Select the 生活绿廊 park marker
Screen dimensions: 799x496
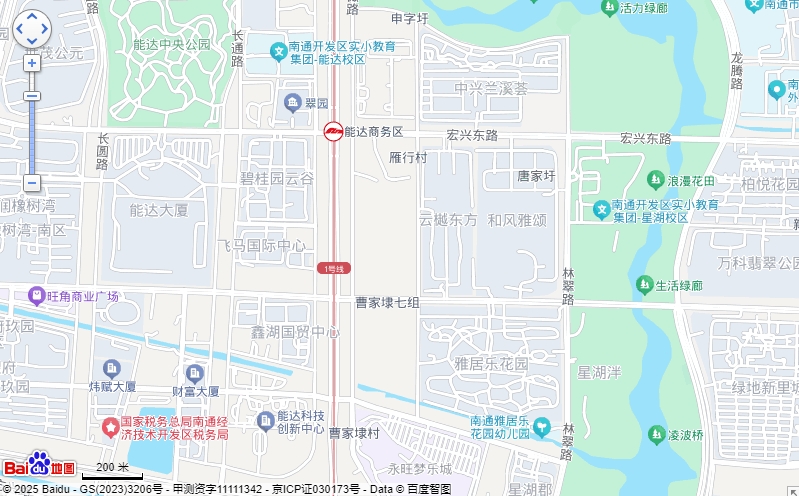644,285
